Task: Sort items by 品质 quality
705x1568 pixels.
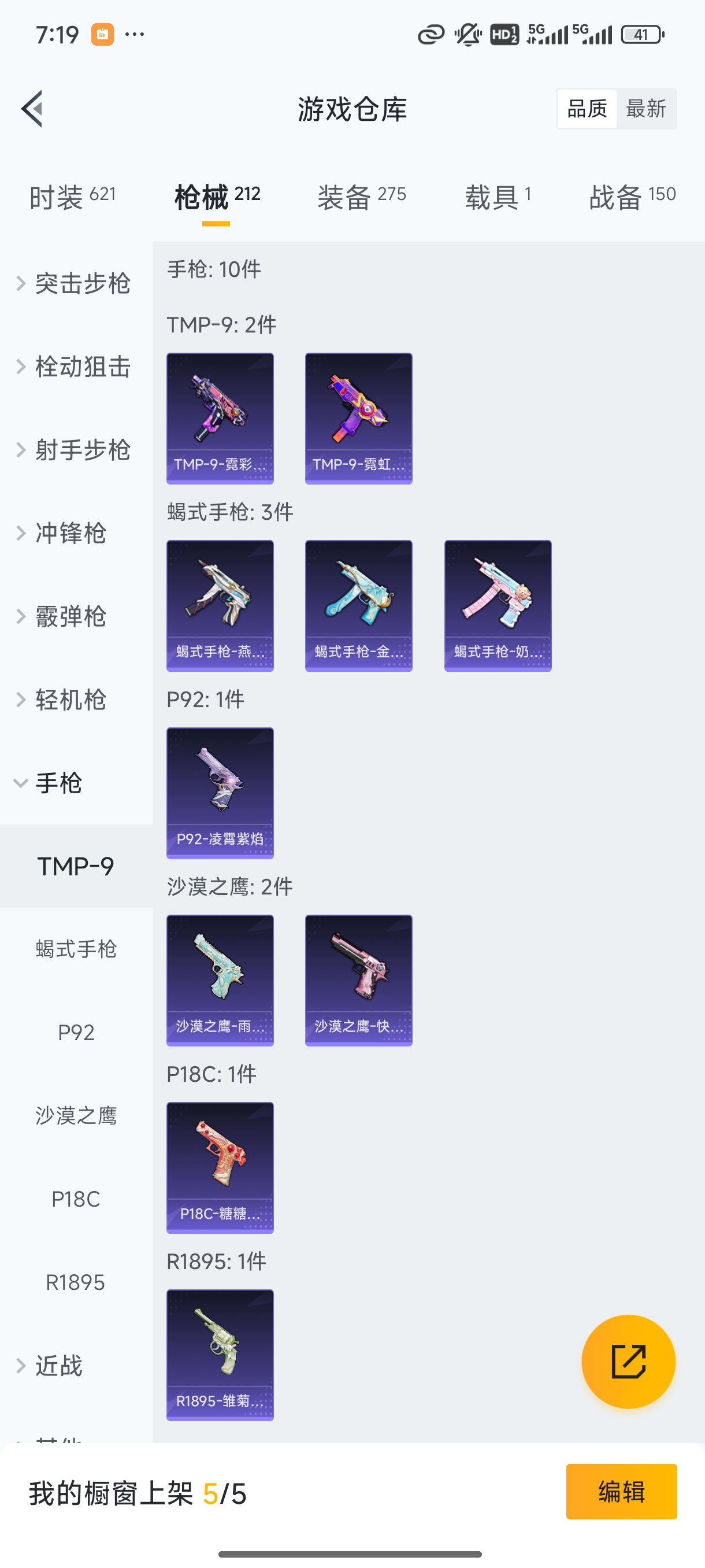Action: coord(586,108)
